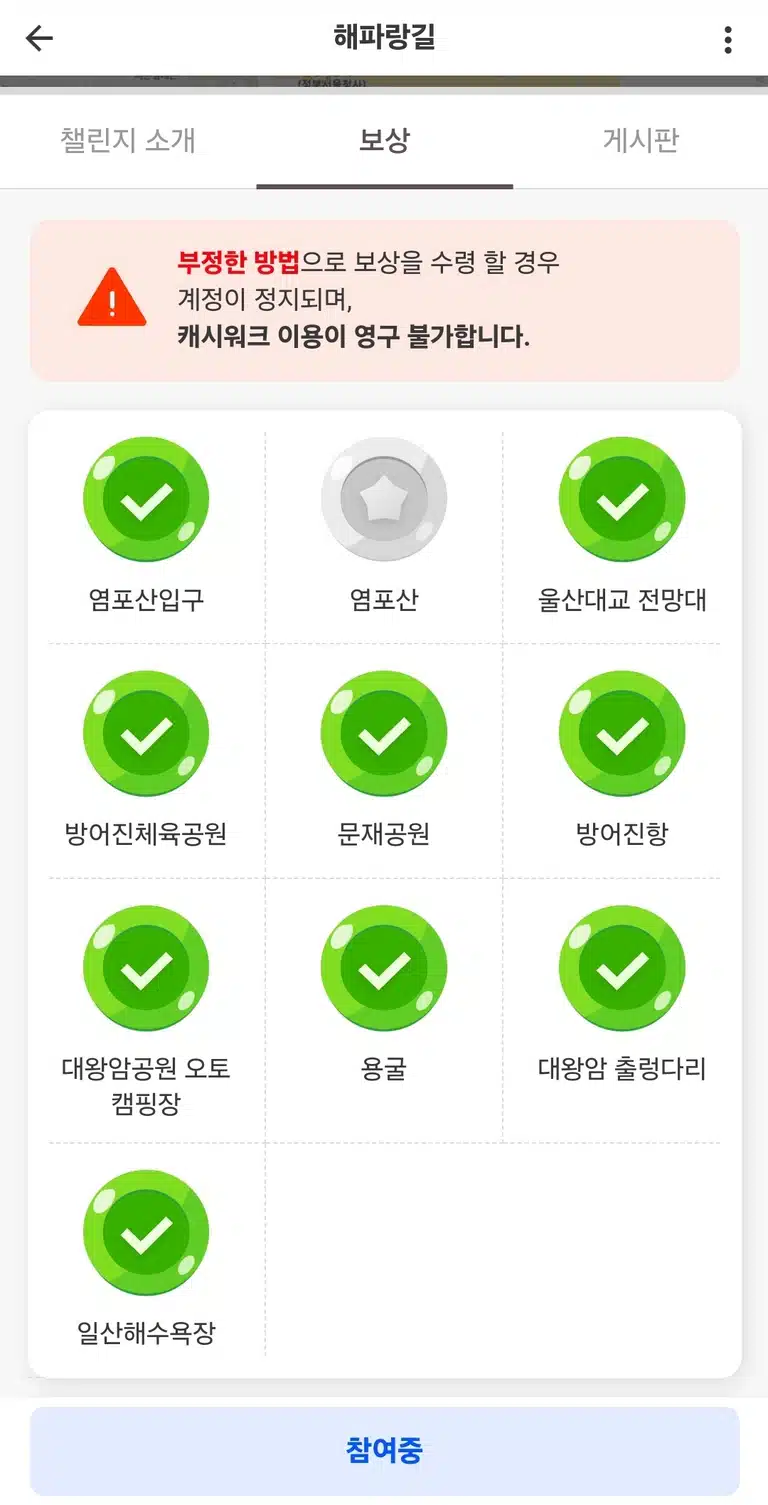The height and width of the screenshot is (1505, 768).
Task: Tap the 방어진체육공원 reward badge
Action: point(146,735)
